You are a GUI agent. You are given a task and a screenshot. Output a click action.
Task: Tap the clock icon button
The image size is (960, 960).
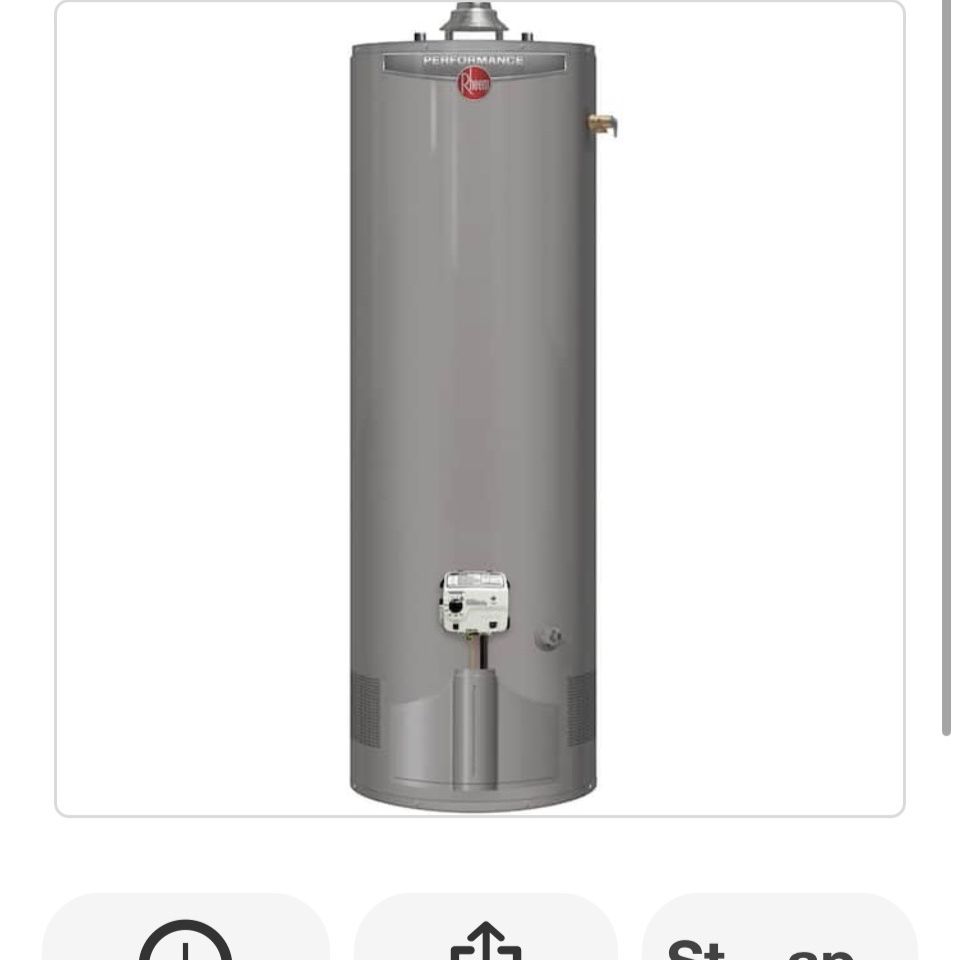coord(186,926)
